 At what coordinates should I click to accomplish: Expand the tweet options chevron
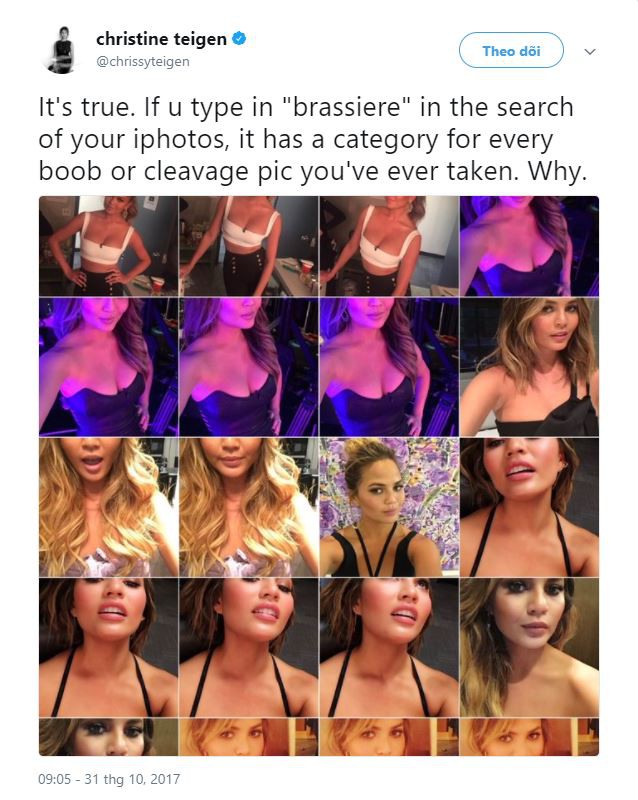click(590, 51)
